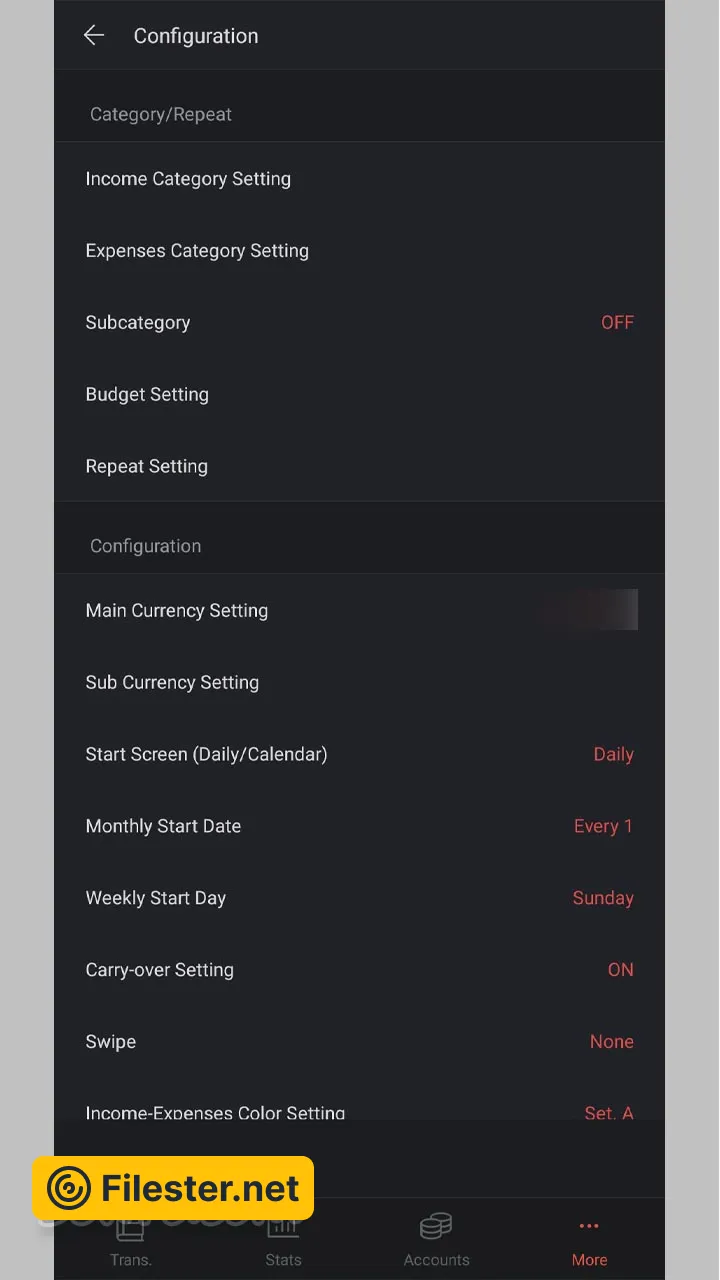This screenshot has width=720, height=1280.
Task: Open Expenses Category Setting
Action: 197,251
